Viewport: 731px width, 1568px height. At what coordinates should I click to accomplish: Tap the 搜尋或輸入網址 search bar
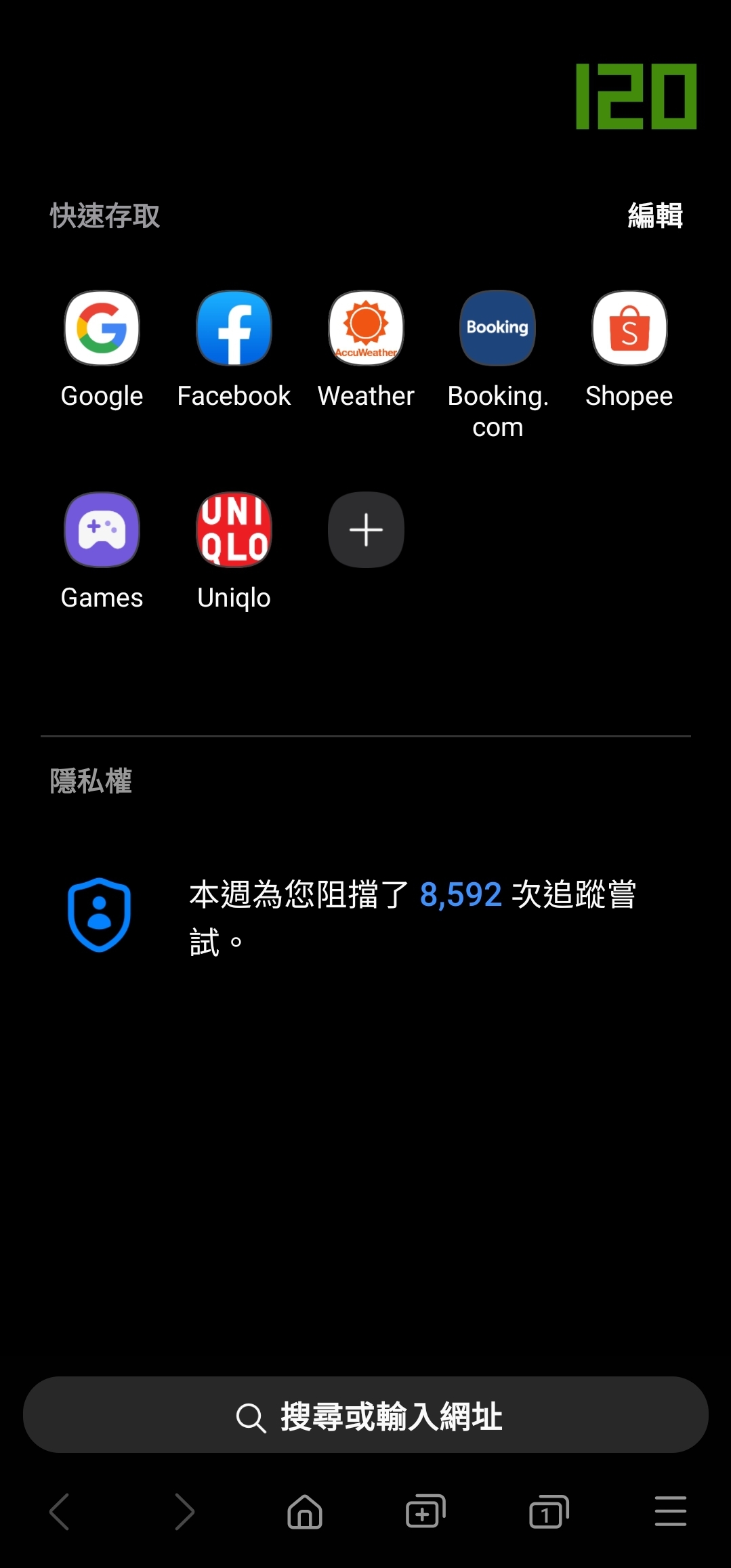(x=366, y=1414)
